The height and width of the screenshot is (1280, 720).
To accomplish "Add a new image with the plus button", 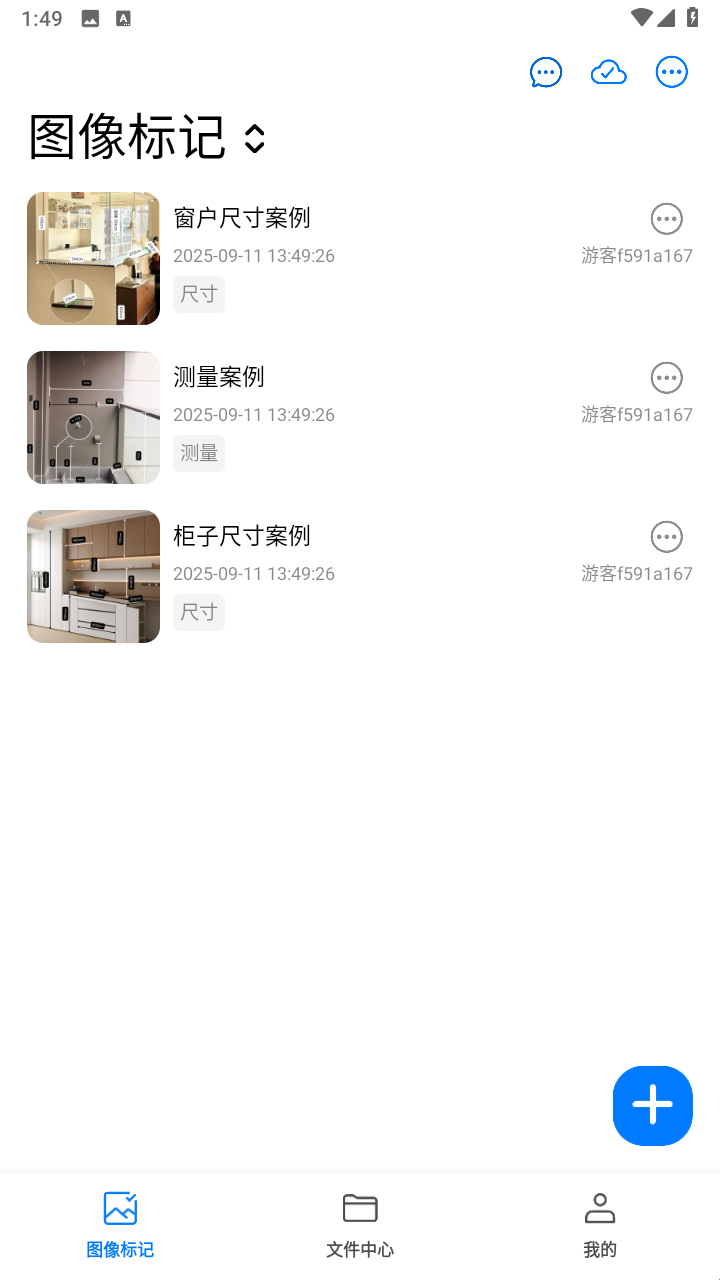I will (x=653, y=1105).
